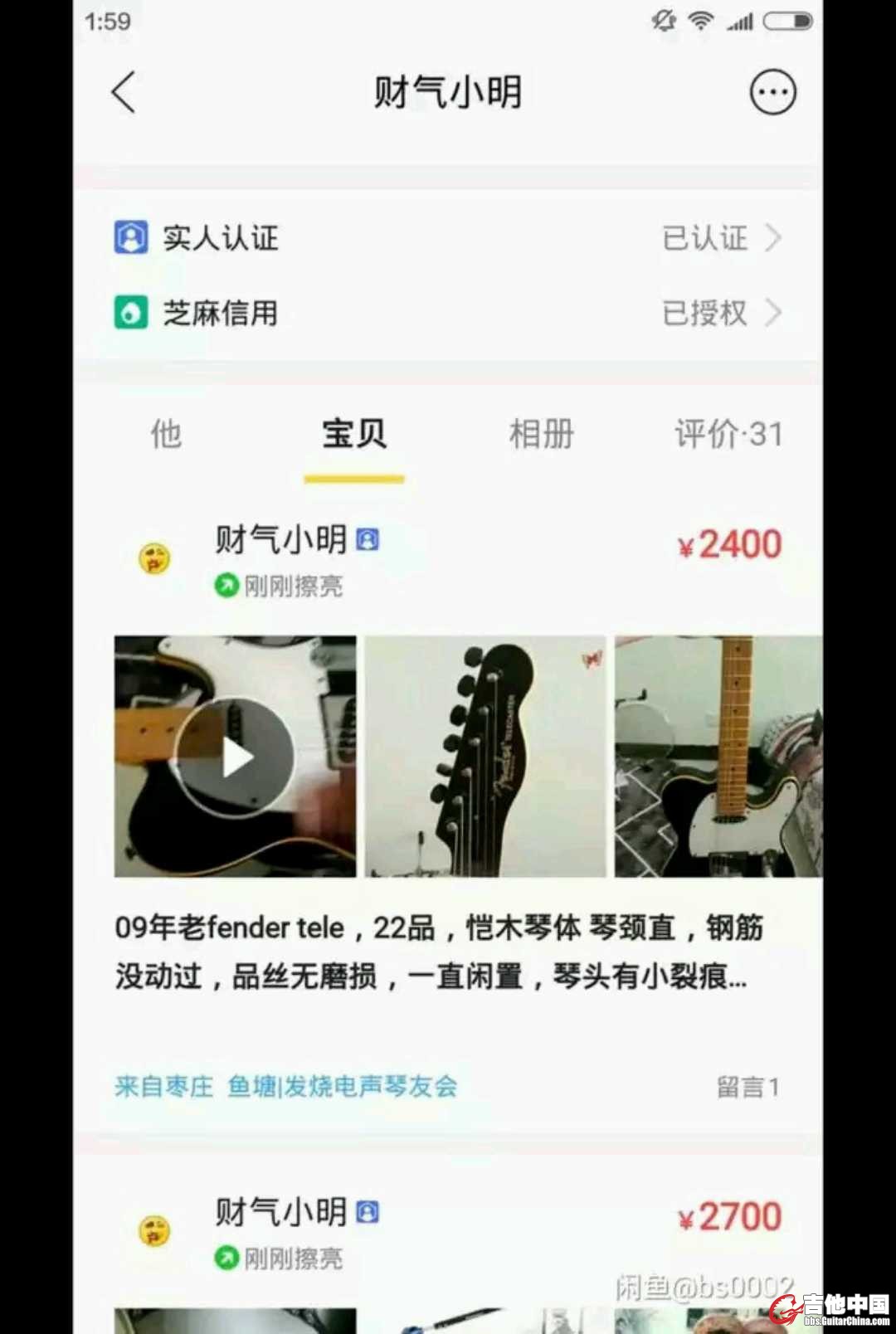This screenshot has width=896, height=1334.
Task: Go back using the top-left arrow
Action: click(124, 92)
